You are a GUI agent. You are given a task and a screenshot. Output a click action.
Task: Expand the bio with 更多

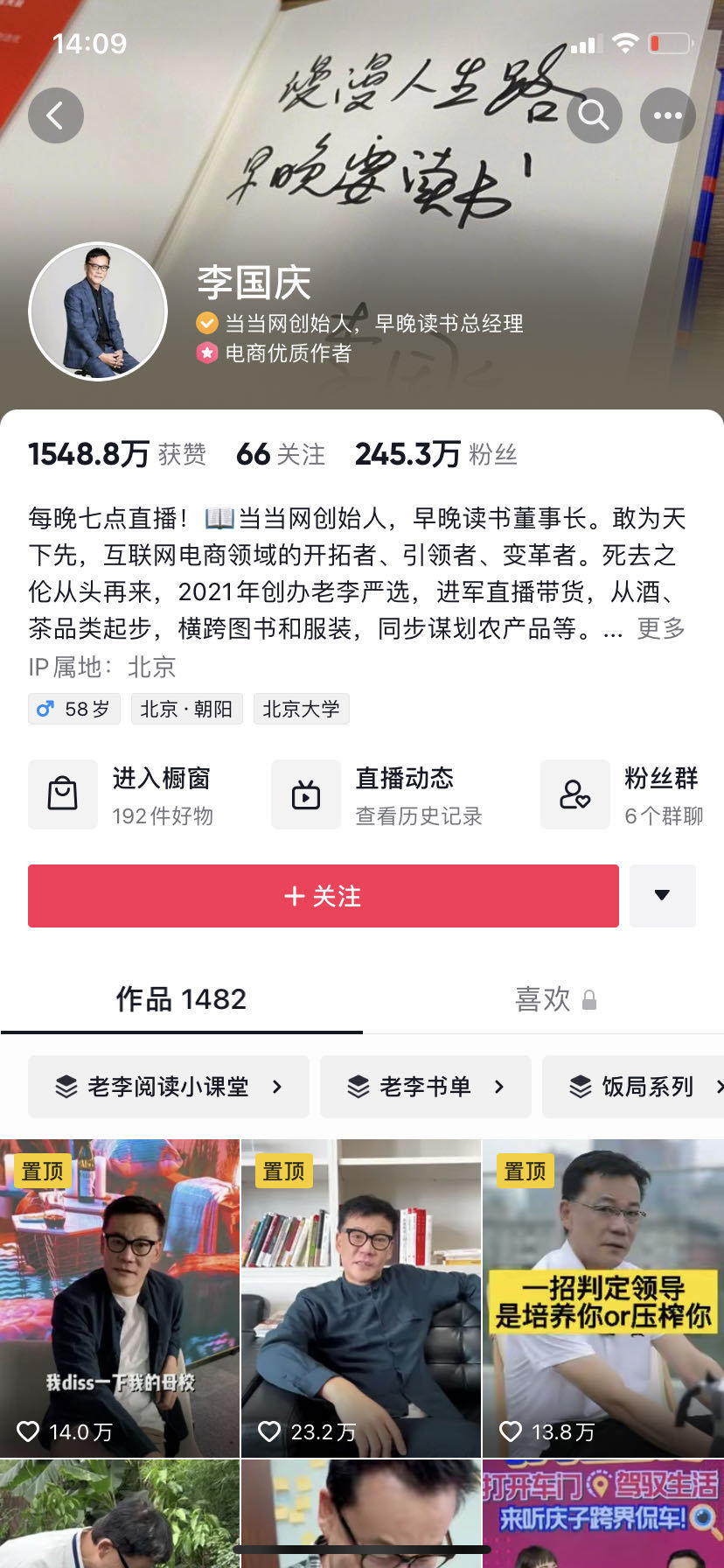click(661, 628)
